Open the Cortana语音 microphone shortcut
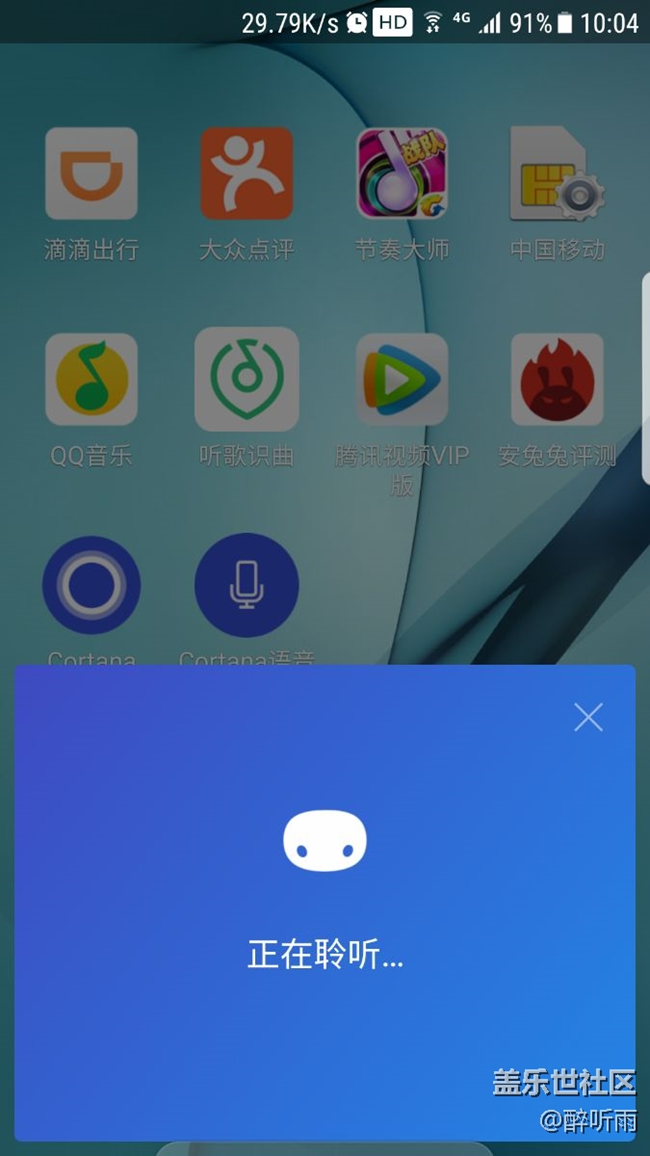 point(246,586)
